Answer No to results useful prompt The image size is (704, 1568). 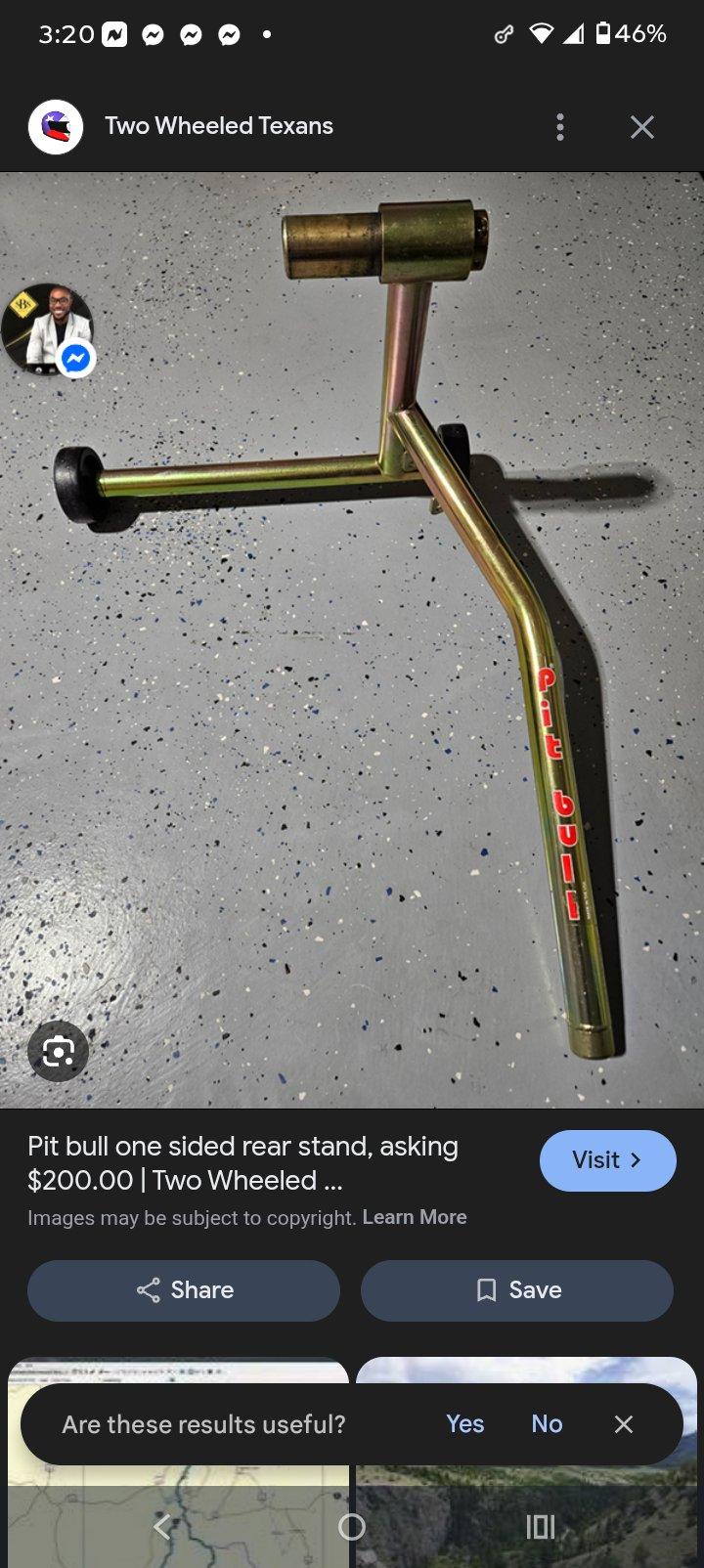click(x=547, y=1423)
